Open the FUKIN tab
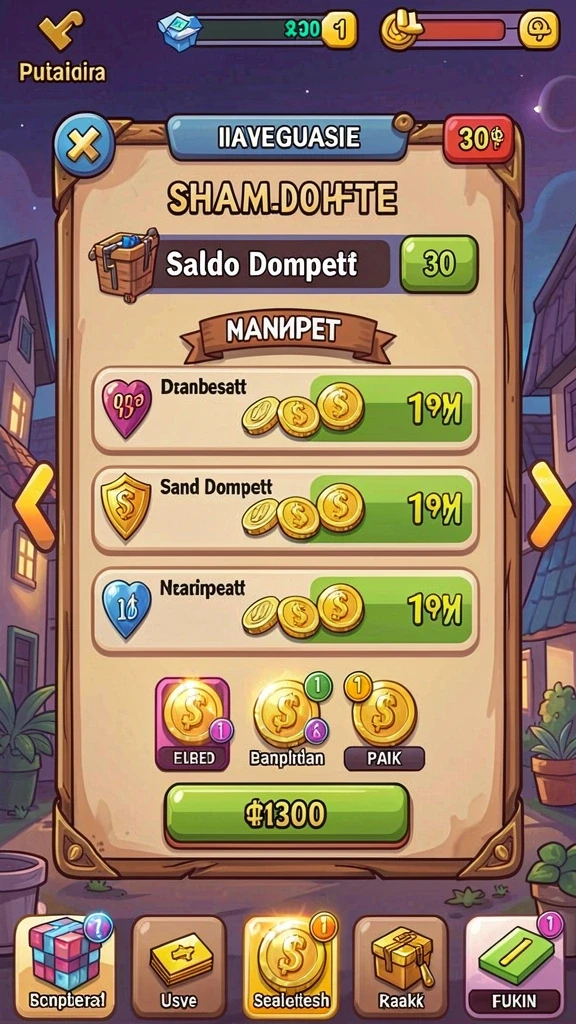Viewport: 576px width, 1024px height. pyautogui.click(x=515, y=967)
